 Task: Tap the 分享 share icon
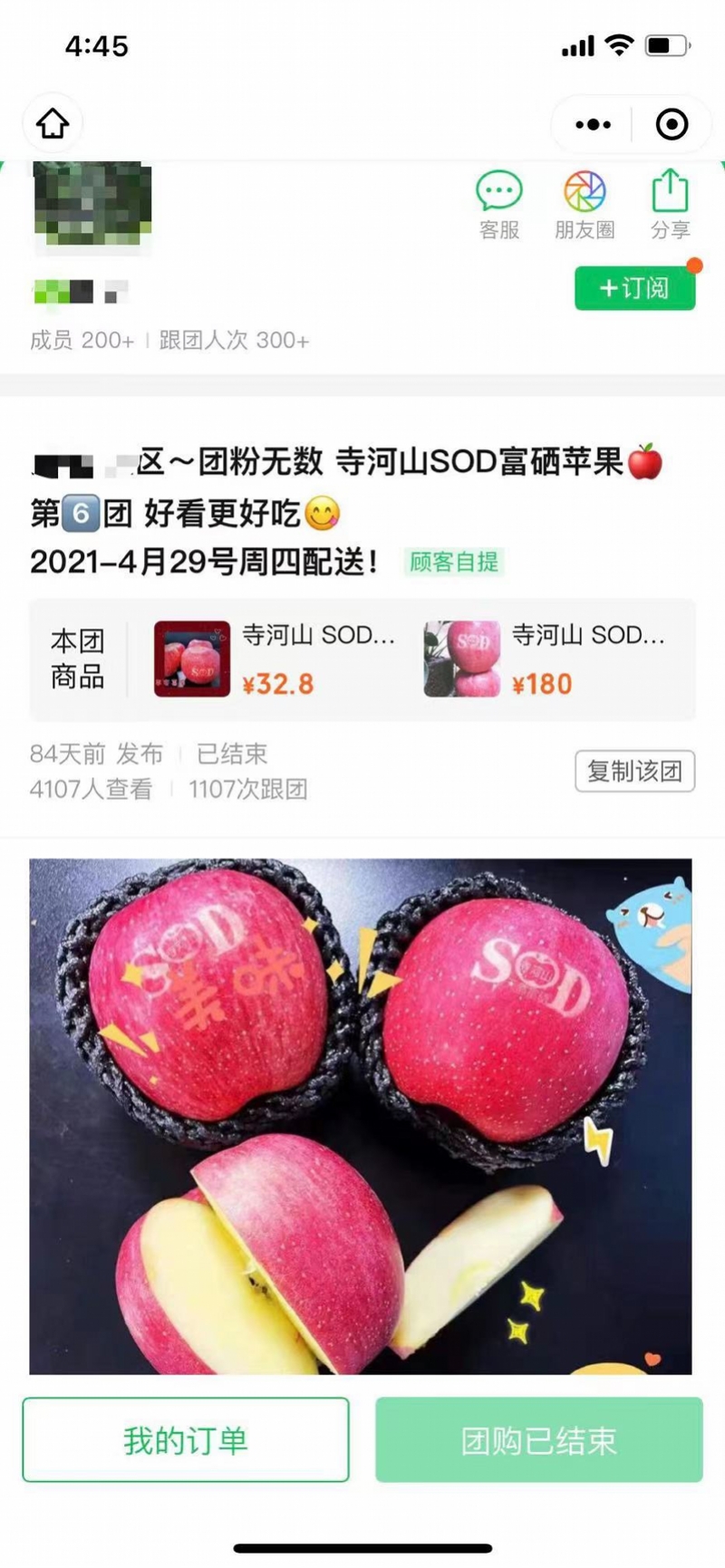coord(671,206)
